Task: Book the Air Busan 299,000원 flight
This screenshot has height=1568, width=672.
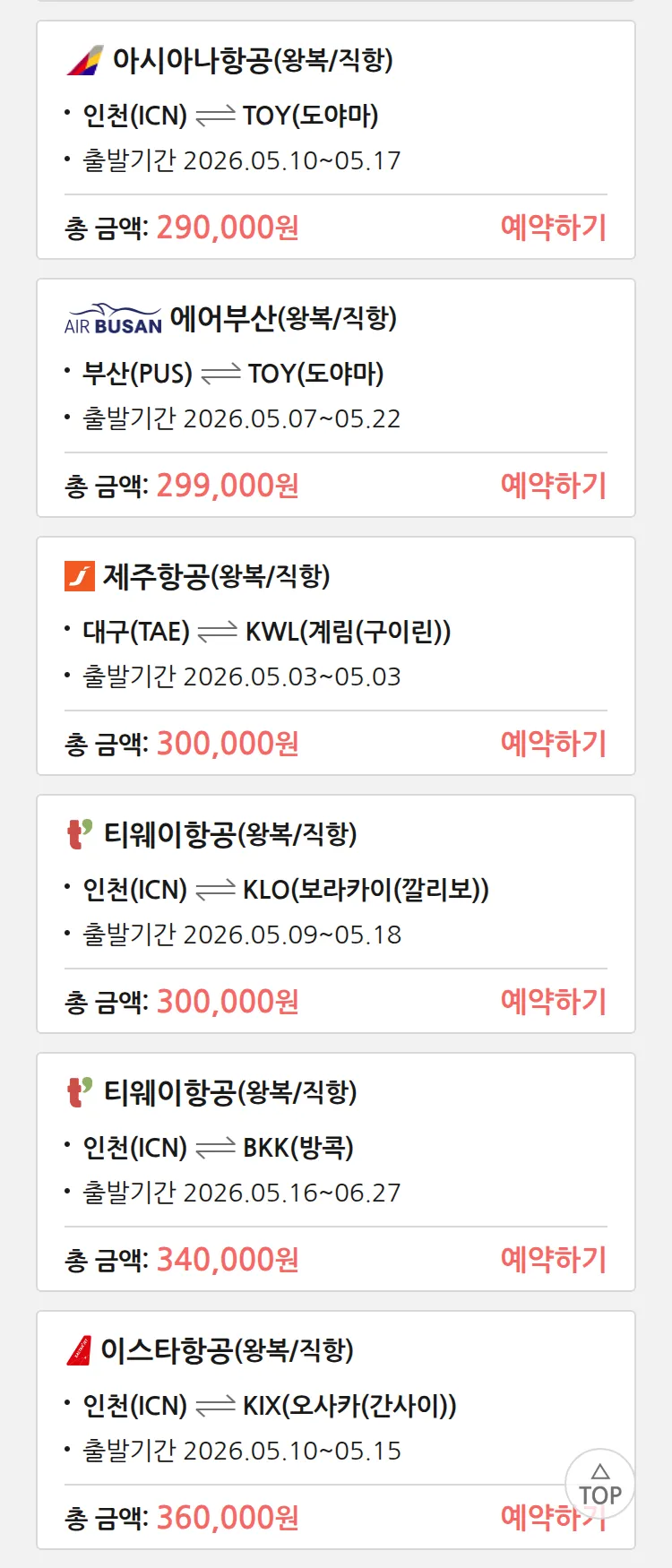Action: 553,486
